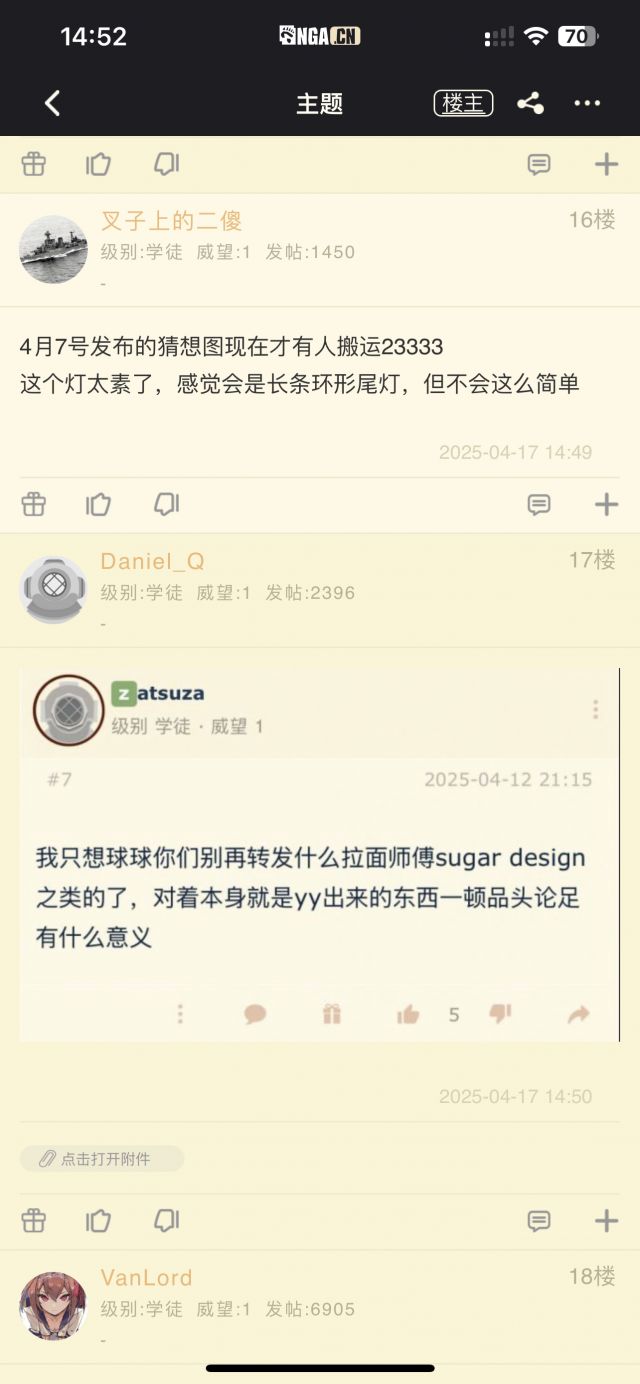Open the three-dot overflow menu
Image resolution: width=640 pixels, height=1384 pixels.
tap(587, 103)
